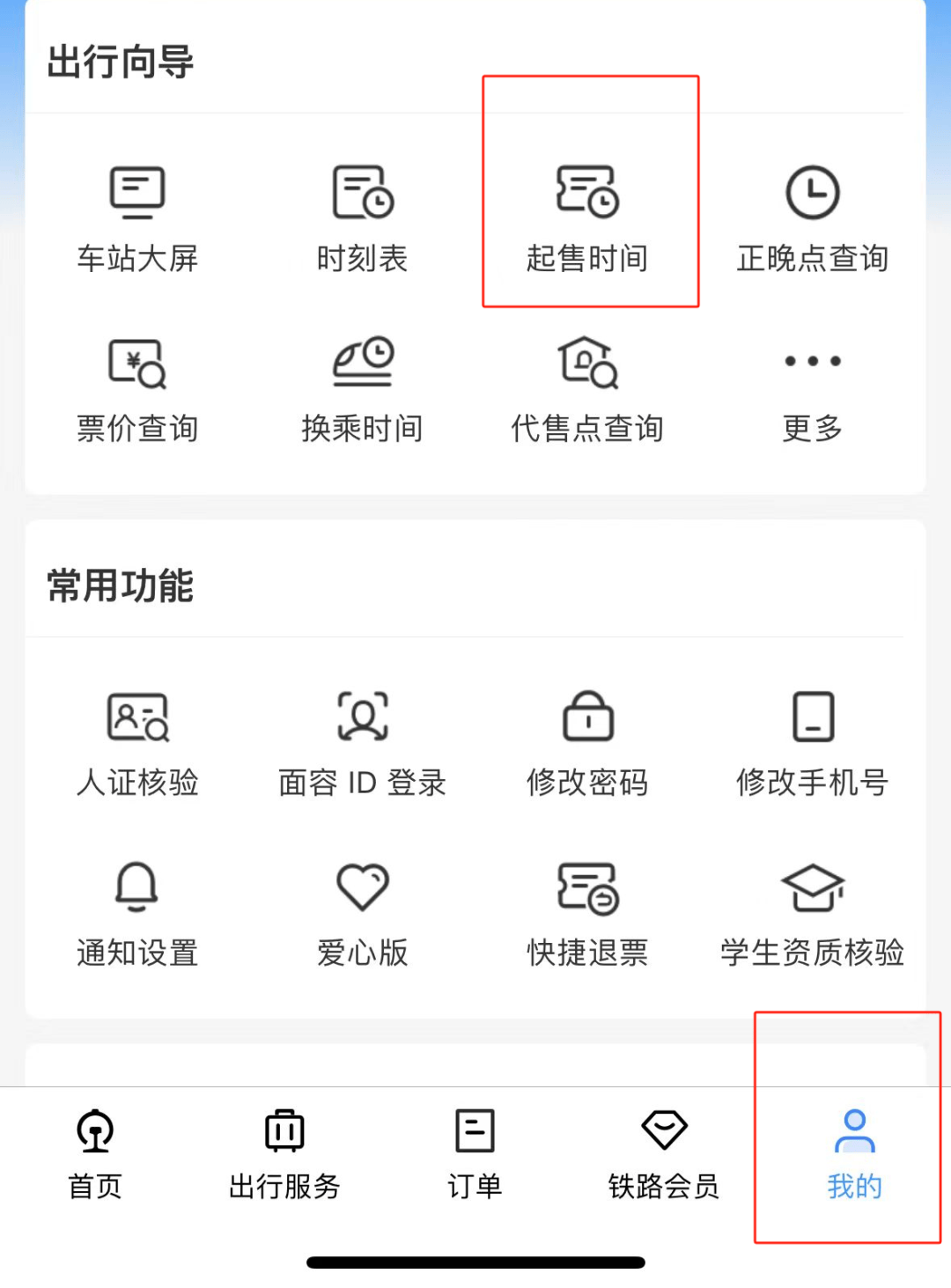Open 换乘时间 transfer time
This screenshot has height=1288, width=951.
pos(362,389)
